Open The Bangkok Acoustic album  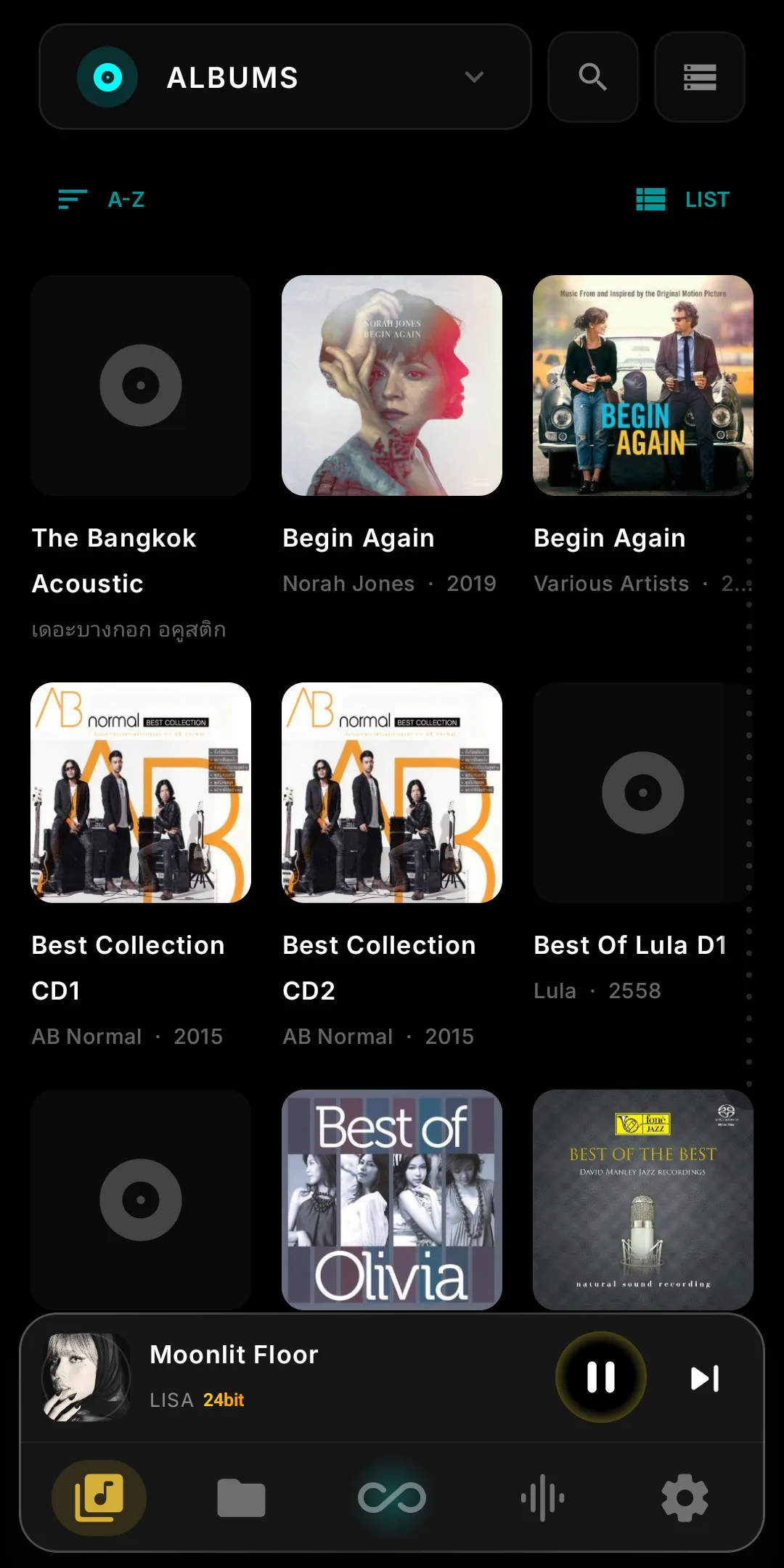(x=141, y=385)
